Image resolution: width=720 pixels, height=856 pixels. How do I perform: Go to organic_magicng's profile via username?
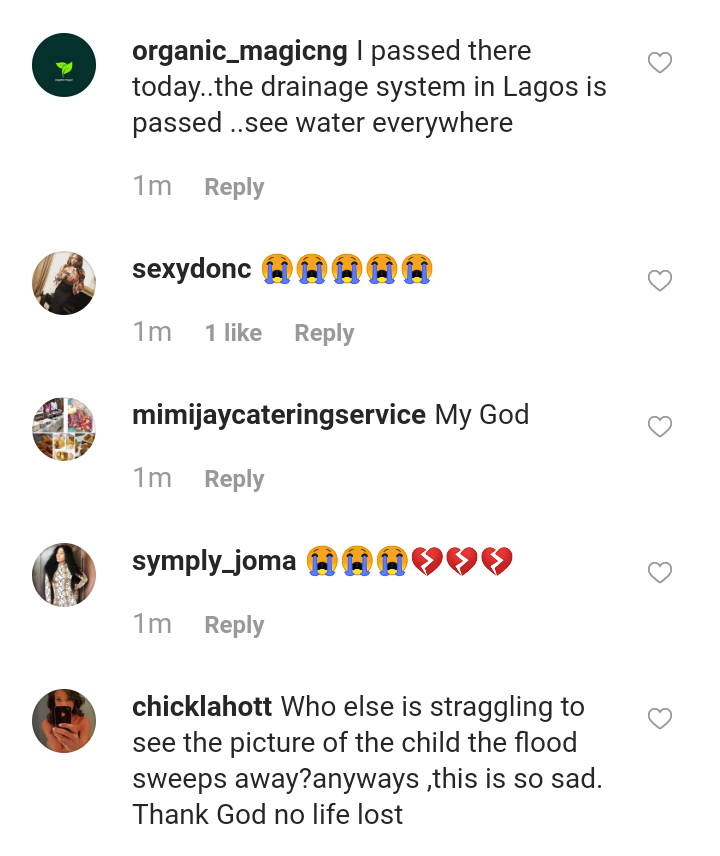click(240, 51)
